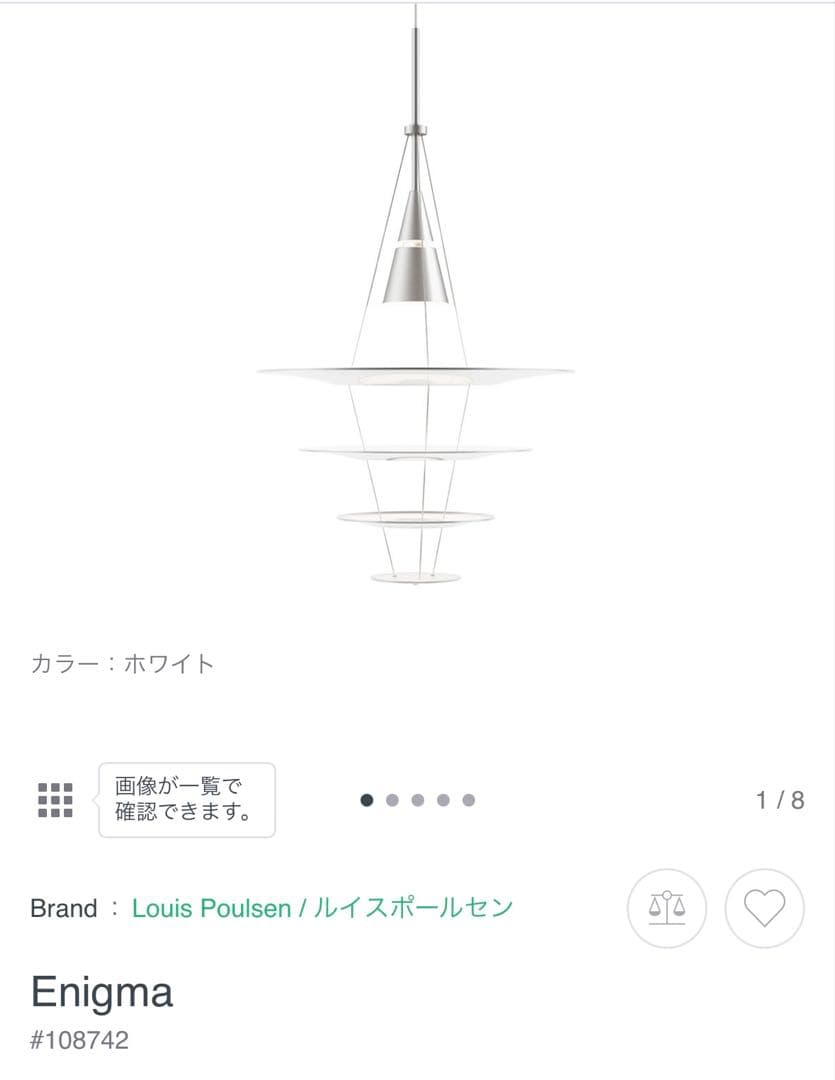Open the thumbnail overview via the grid icon

point(57,799)
